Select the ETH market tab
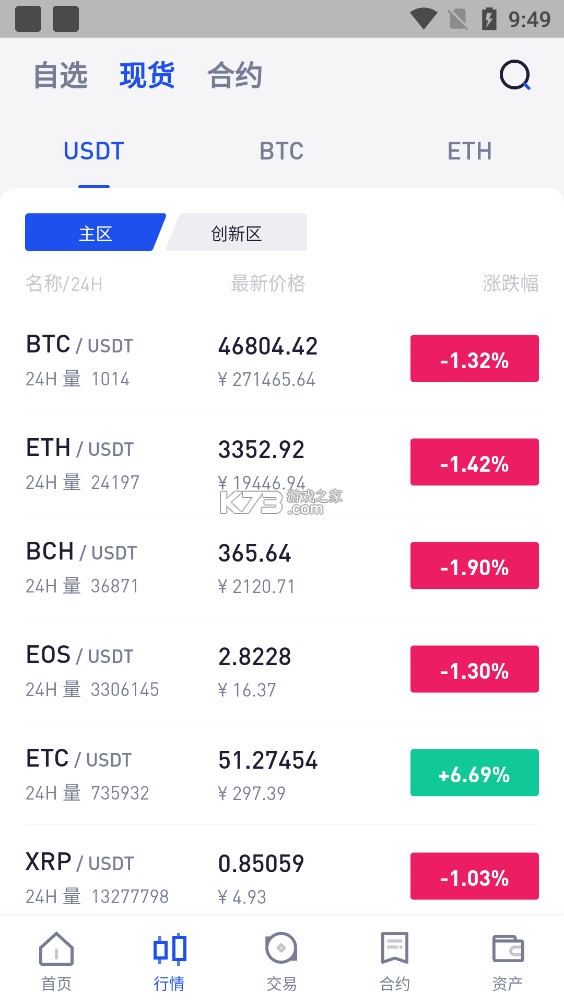This screenshot has height=1004, width=564. pyautogui.click(x=469, y=151)
